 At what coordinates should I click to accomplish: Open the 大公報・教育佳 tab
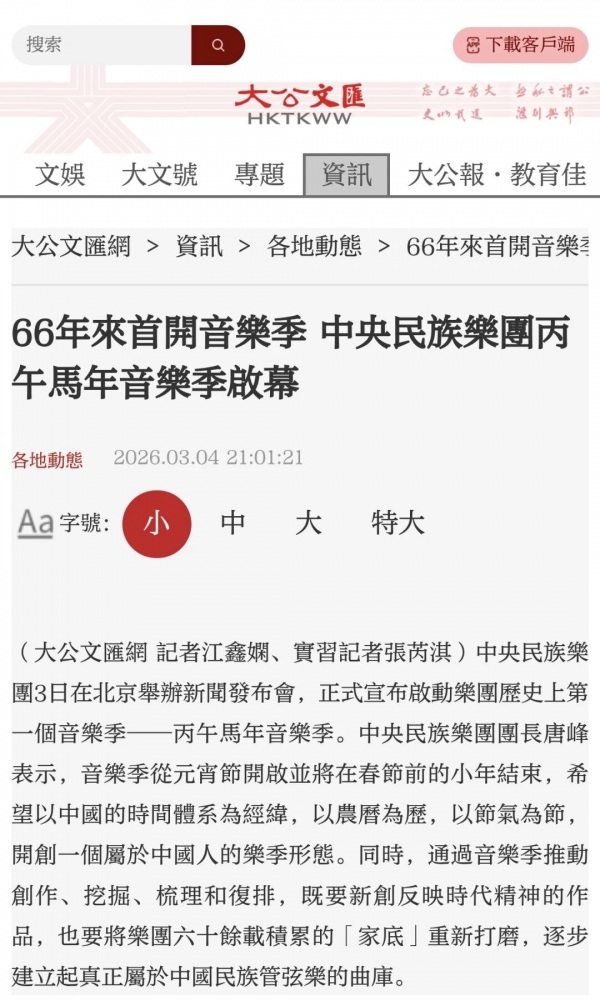coord(496,175)
